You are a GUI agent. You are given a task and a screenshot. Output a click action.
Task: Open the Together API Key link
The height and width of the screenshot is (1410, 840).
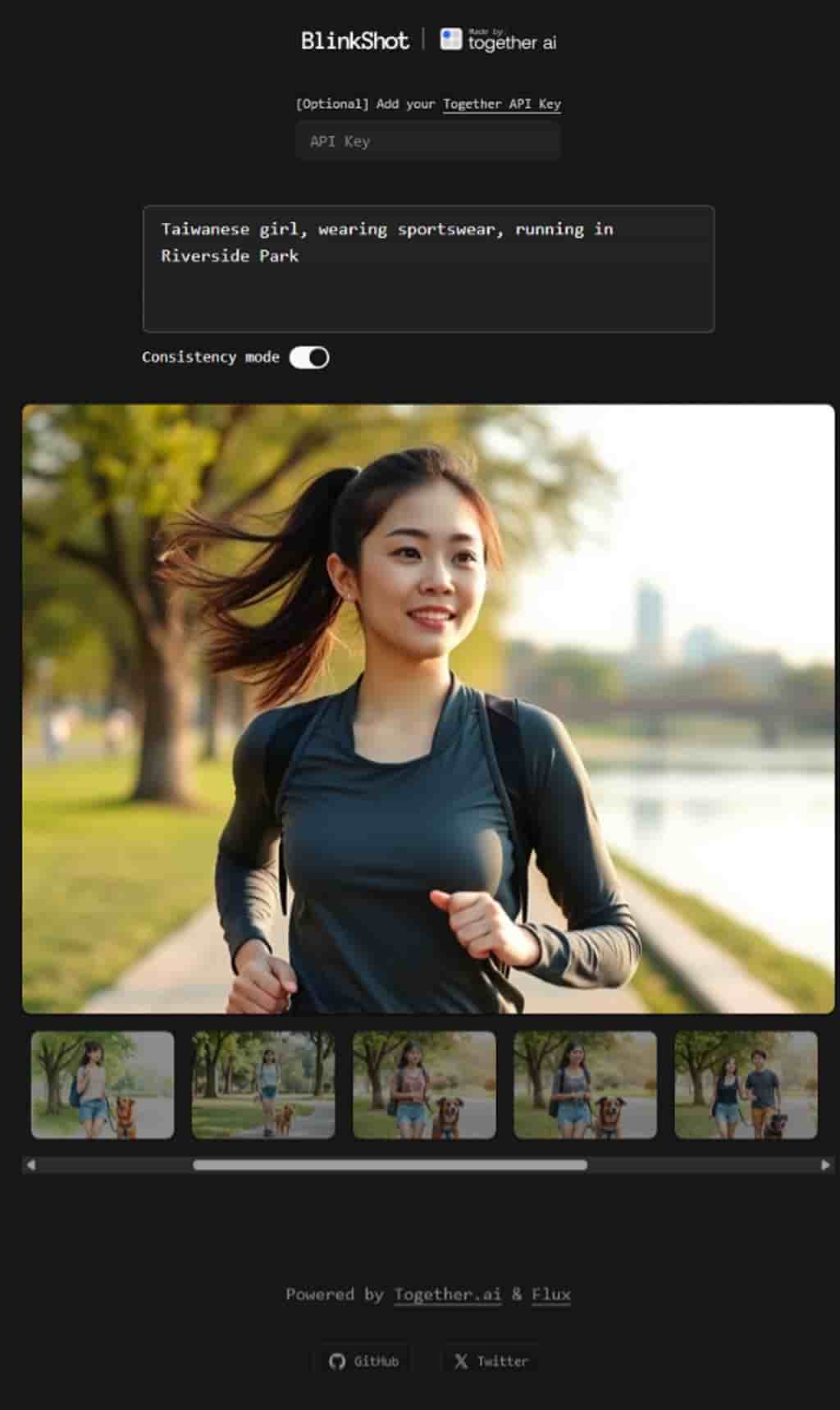click(501, 103)
